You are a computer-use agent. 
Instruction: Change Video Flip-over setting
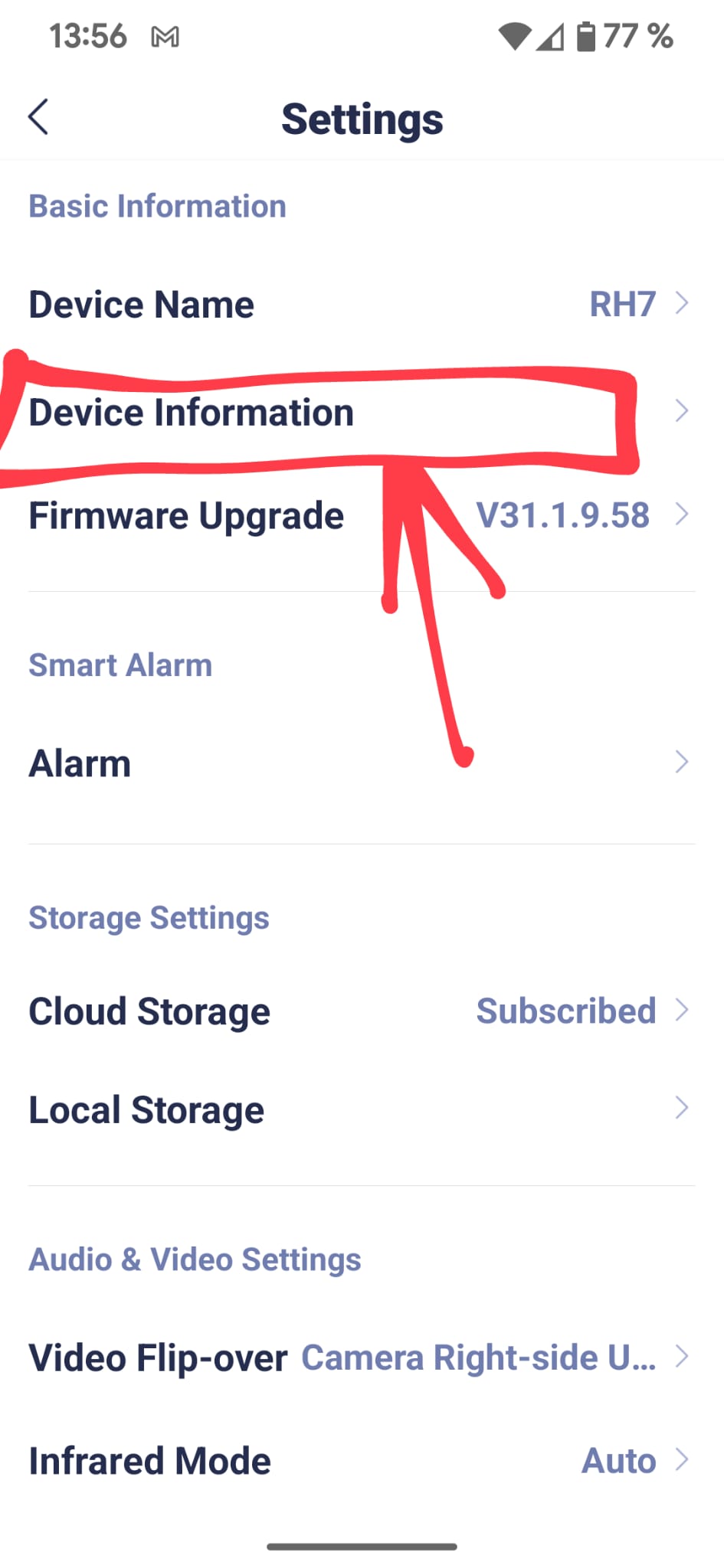(x=360, y=1357)
